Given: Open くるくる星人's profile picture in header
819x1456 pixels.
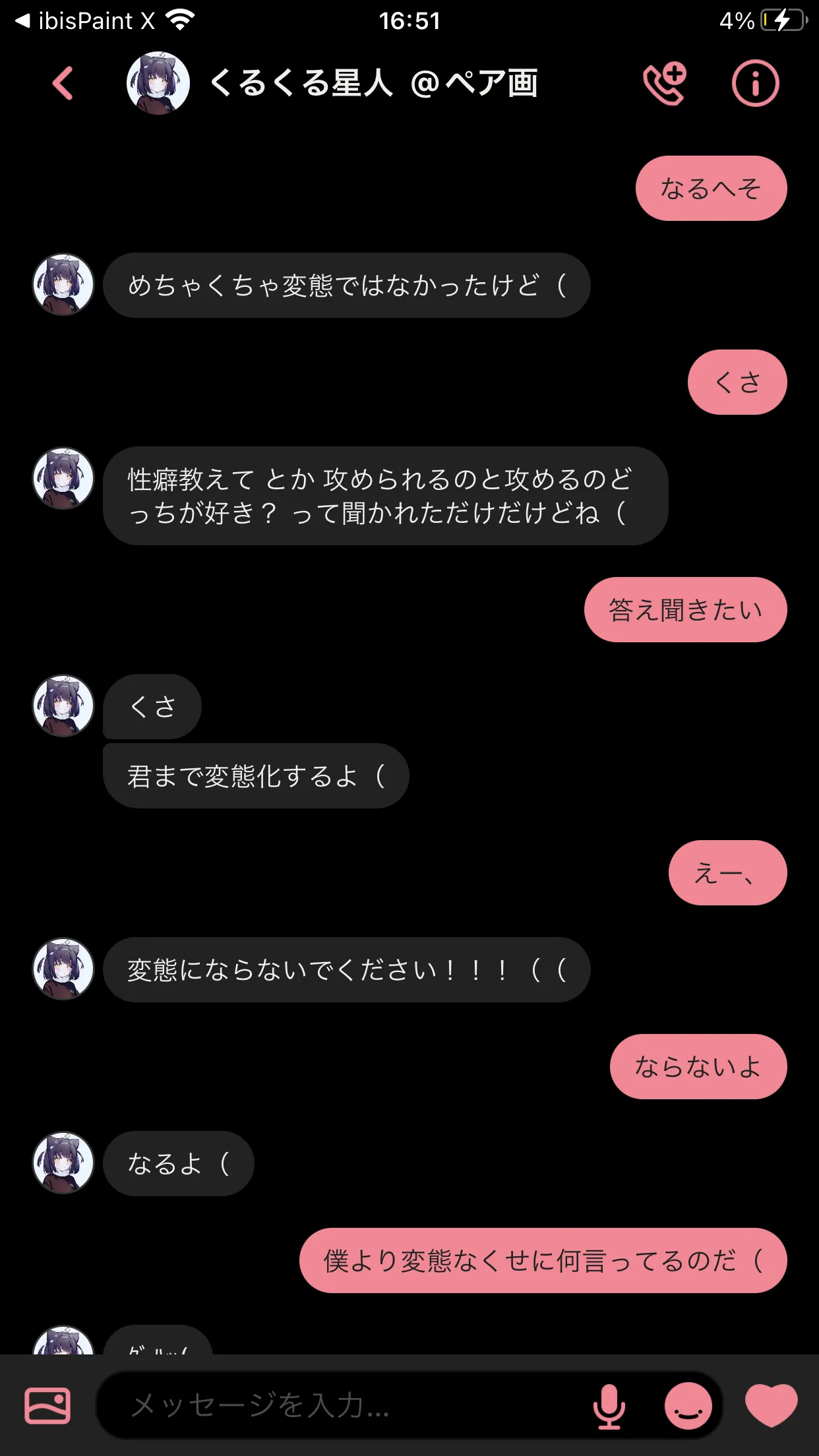Looking at the screenshot, I should tap(158, 84).
